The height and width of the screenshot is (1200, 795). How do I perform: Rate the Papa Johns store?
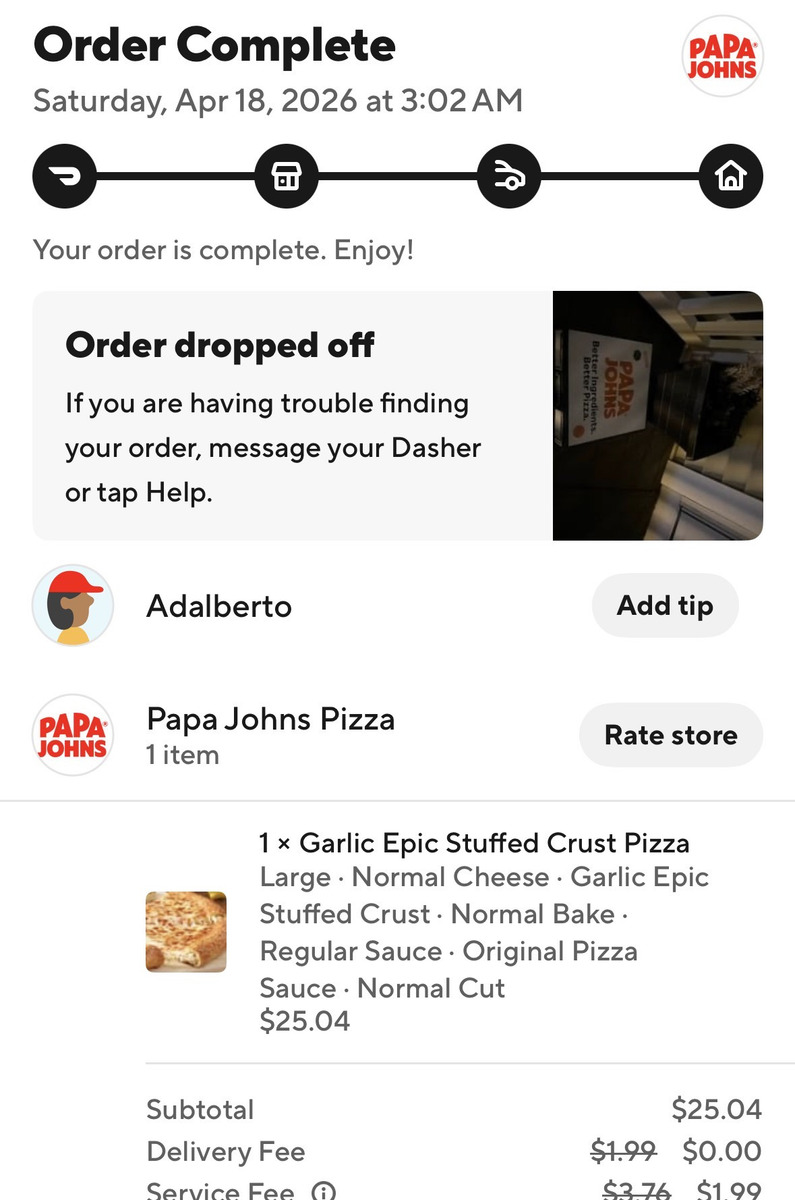(x=670, y=735)
